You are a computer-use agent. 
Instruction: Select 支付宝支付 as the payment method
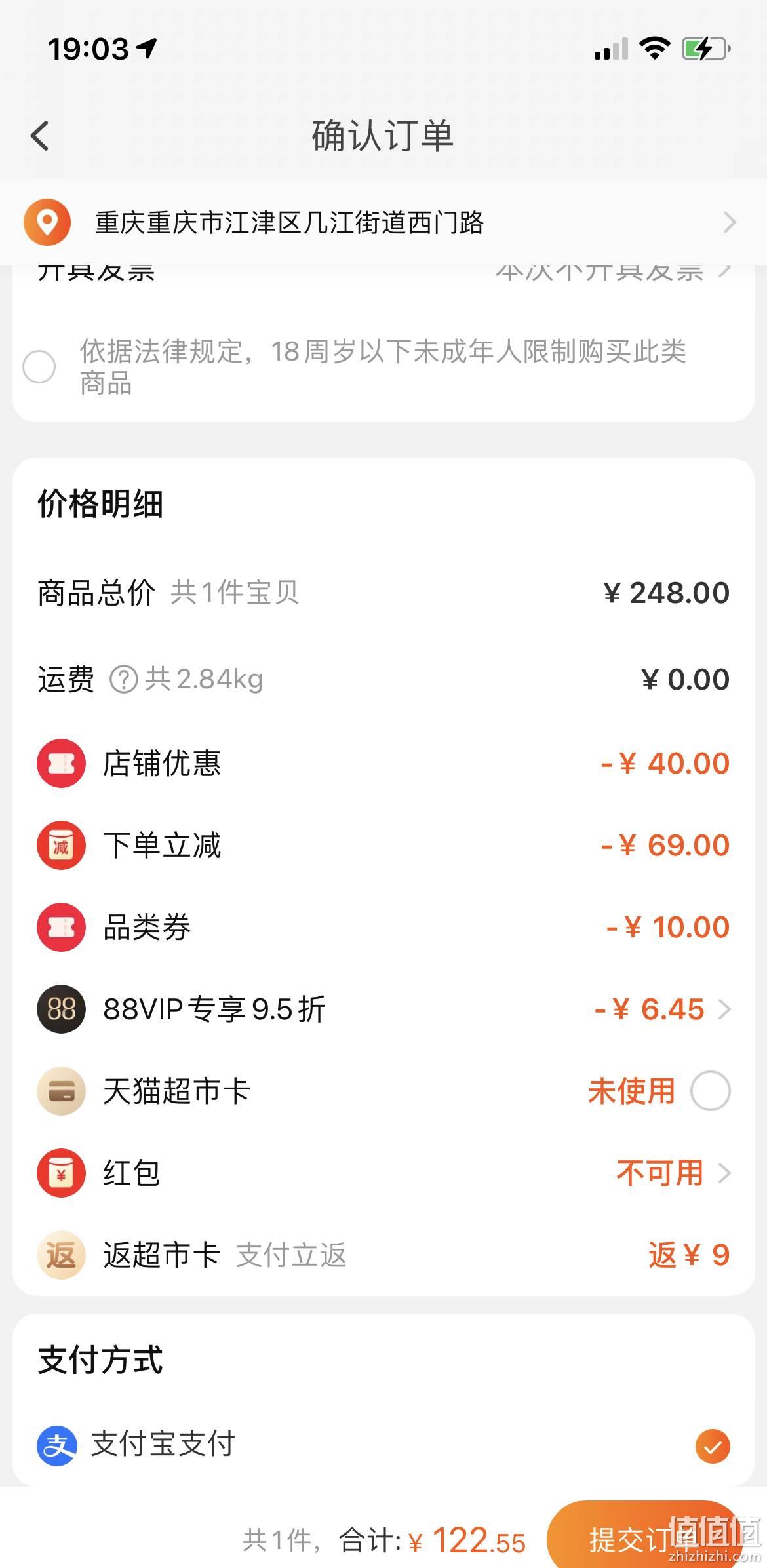pos(383,1445)
